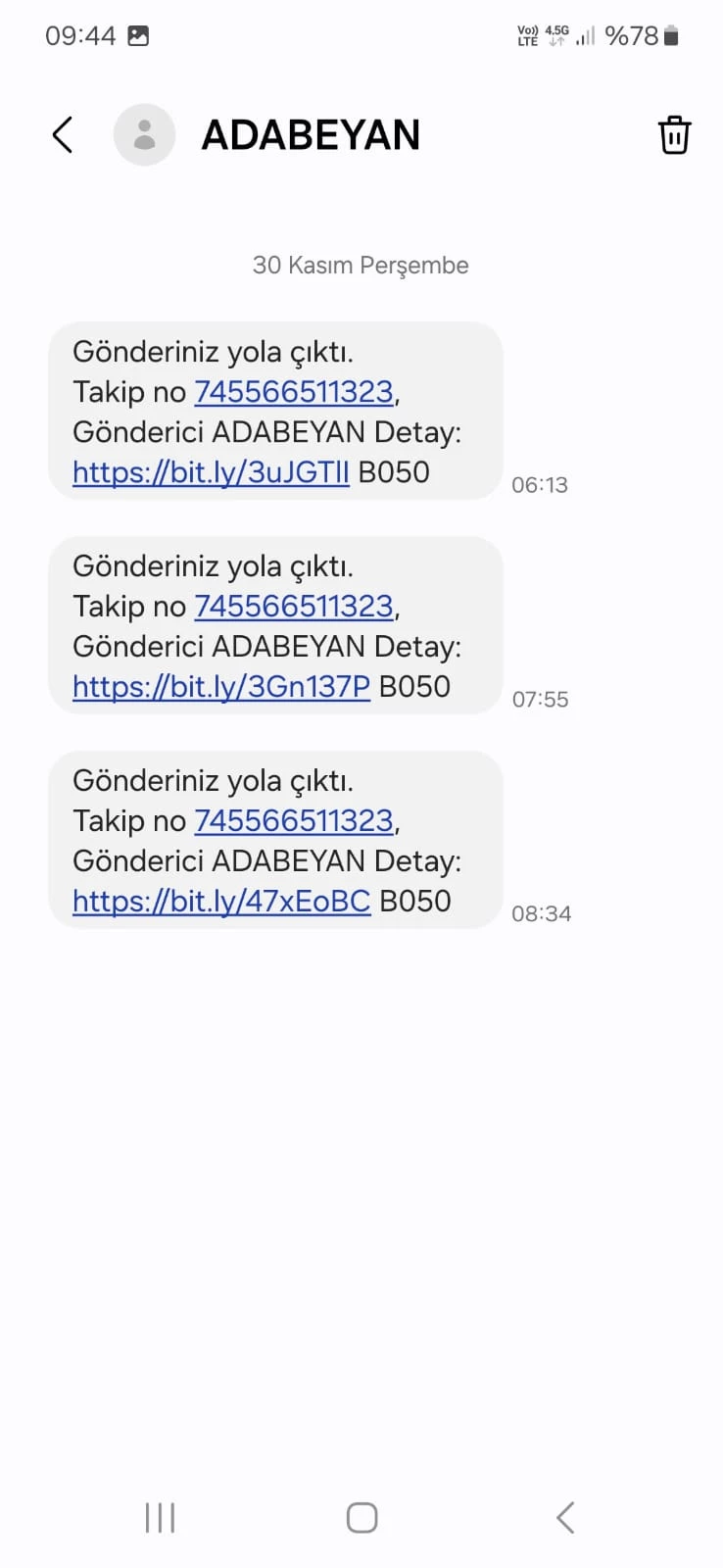
Task: Open the bit.ly/47xEoBC link
Action: point(221,902)
